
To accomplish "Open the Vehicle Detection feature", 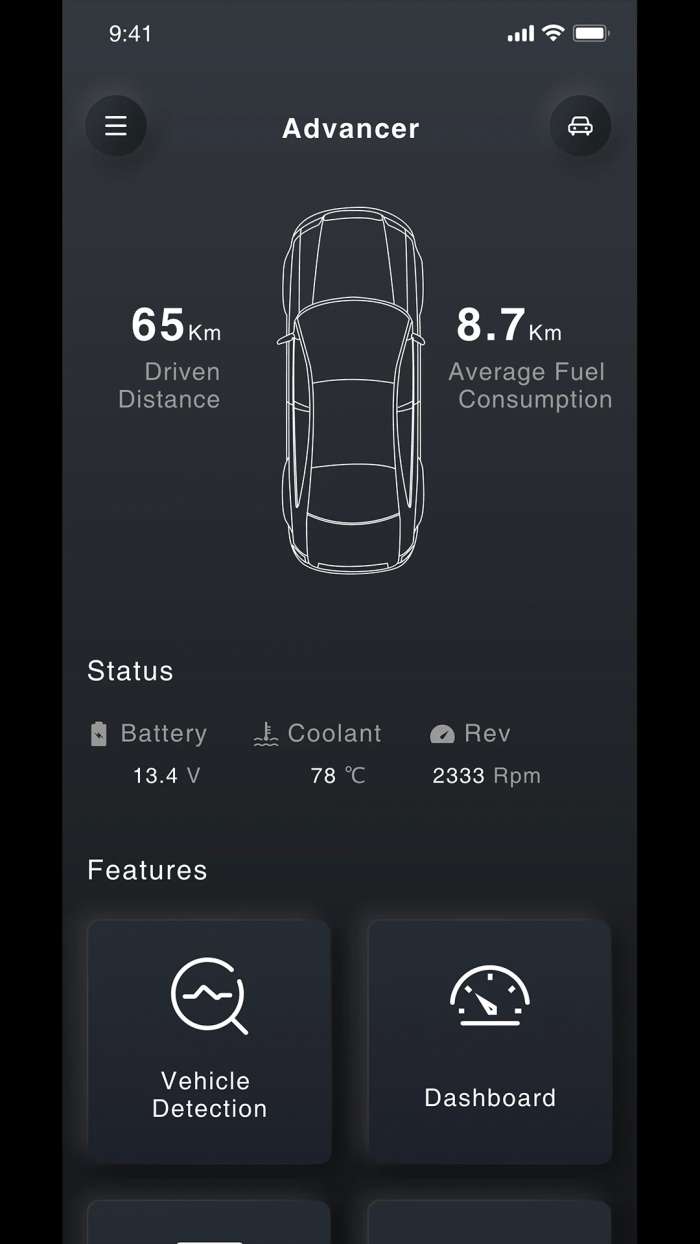I will [x=209, y=1040].
